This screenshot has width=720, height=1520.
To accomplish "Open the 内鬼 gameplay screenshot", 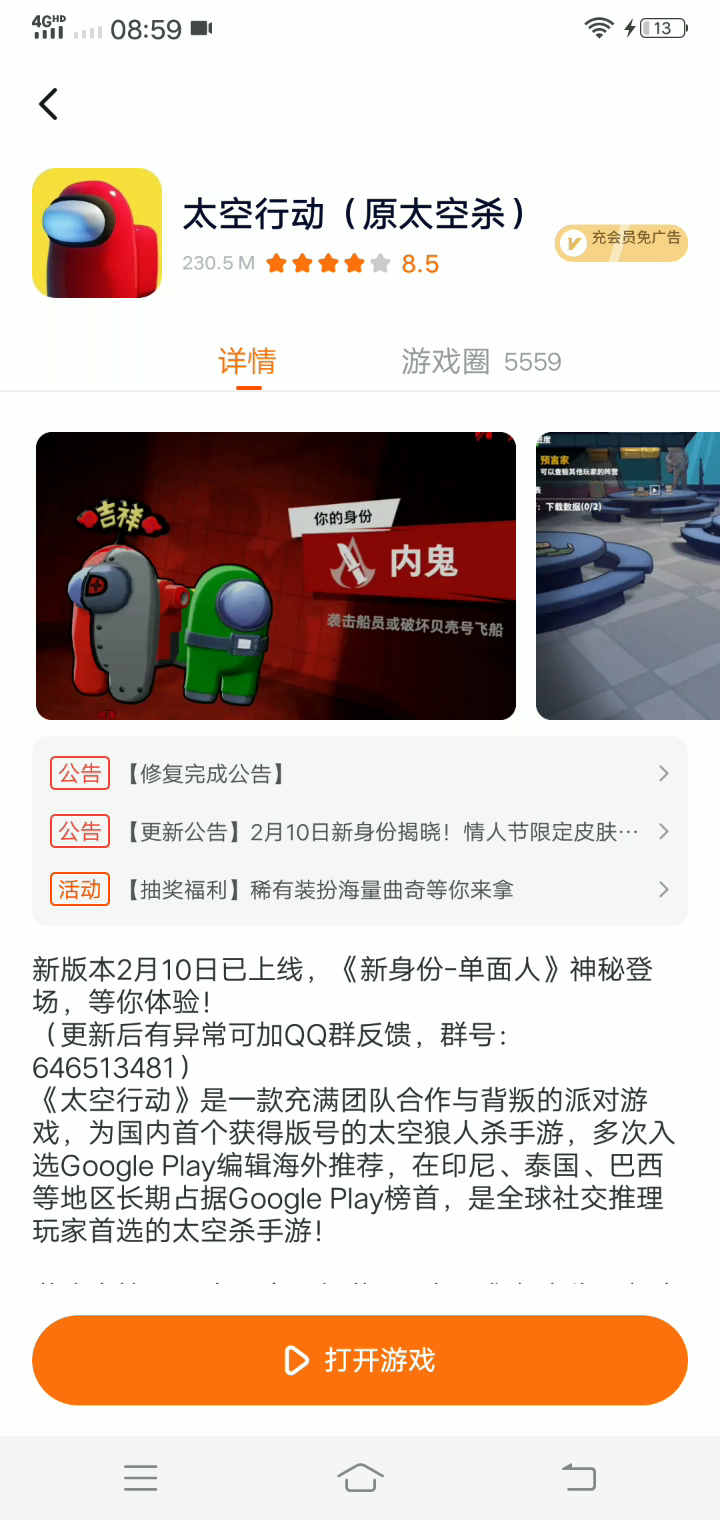I will pos(276,576).
